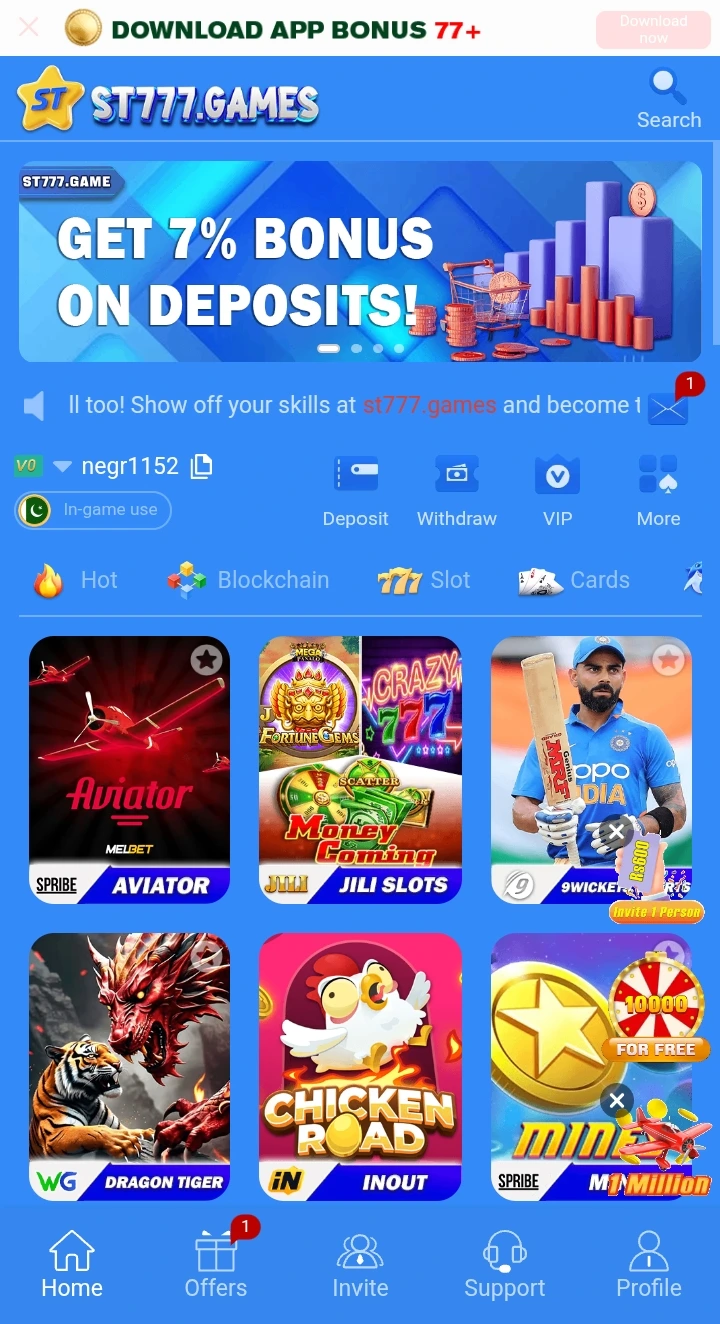Play Chicken Road by Inout
The height and width of the screenshot is (1324, 720).
pyautogui.click(x=360, y=1066)
